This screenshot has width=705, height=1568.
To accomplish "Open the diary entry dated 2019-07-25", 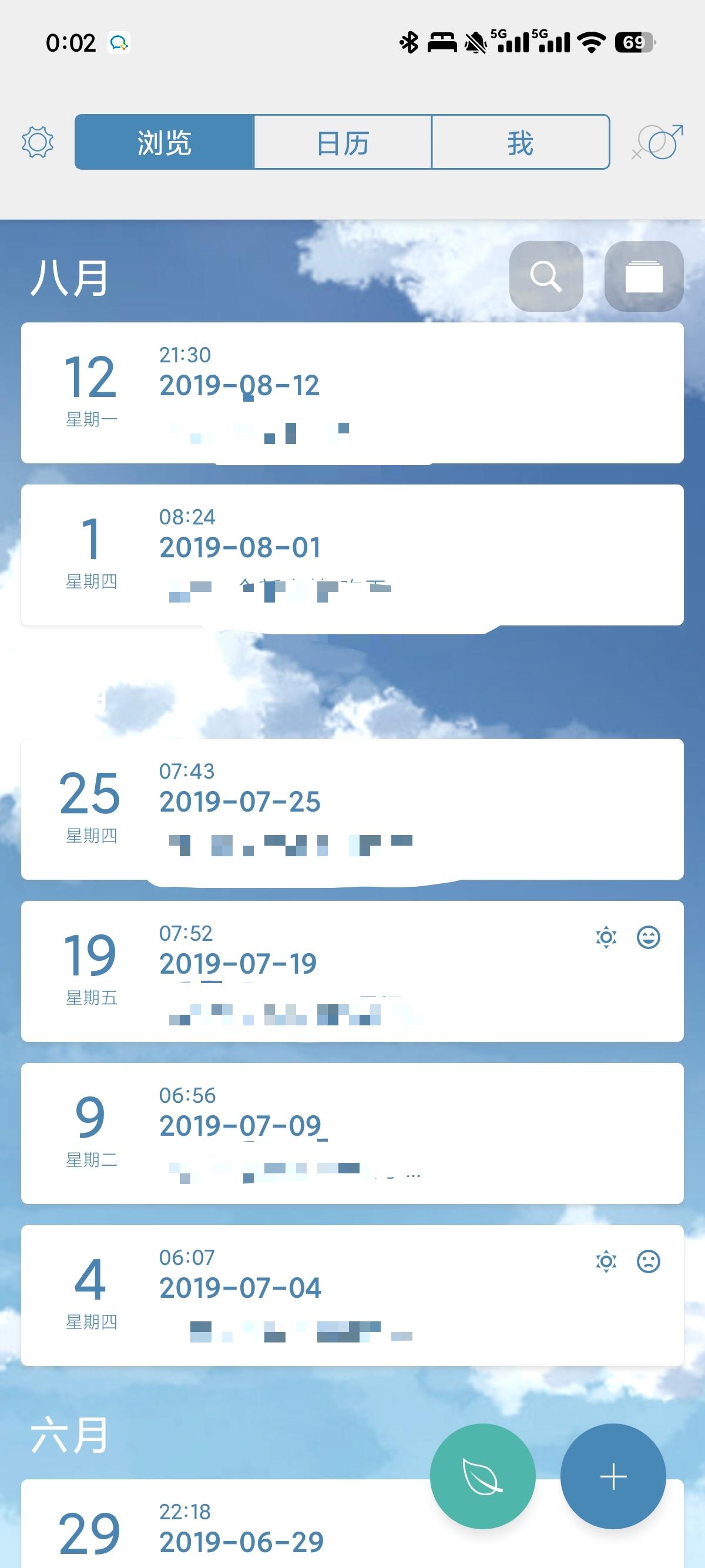I will click(x=352, y=809).
